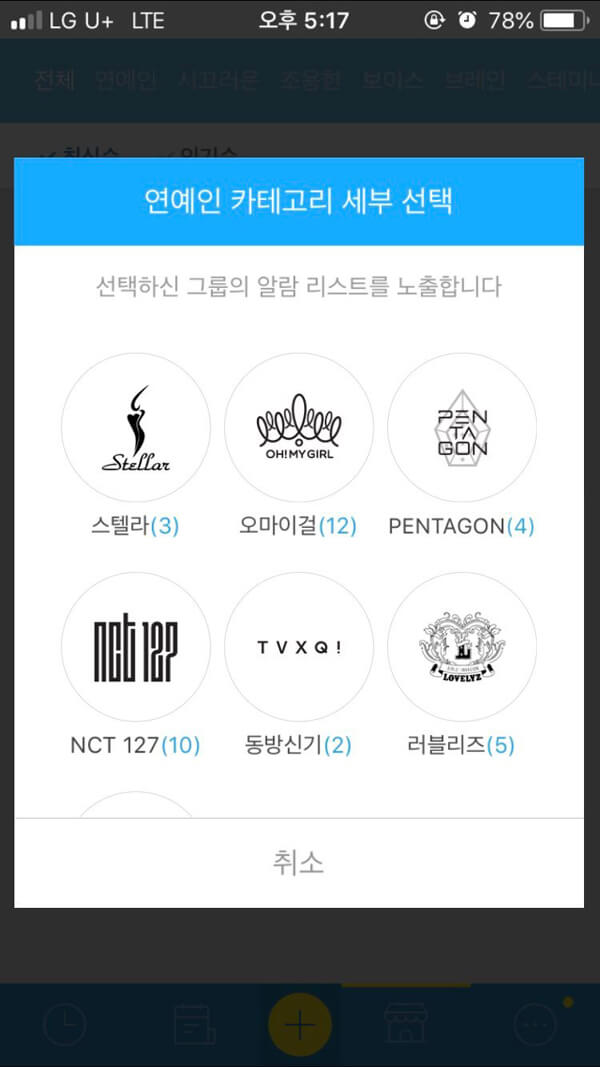The height and width of the screenshot is (1067, 600).
Task: Choose the 오마이걸 group
Action: [x=299, y=427]
